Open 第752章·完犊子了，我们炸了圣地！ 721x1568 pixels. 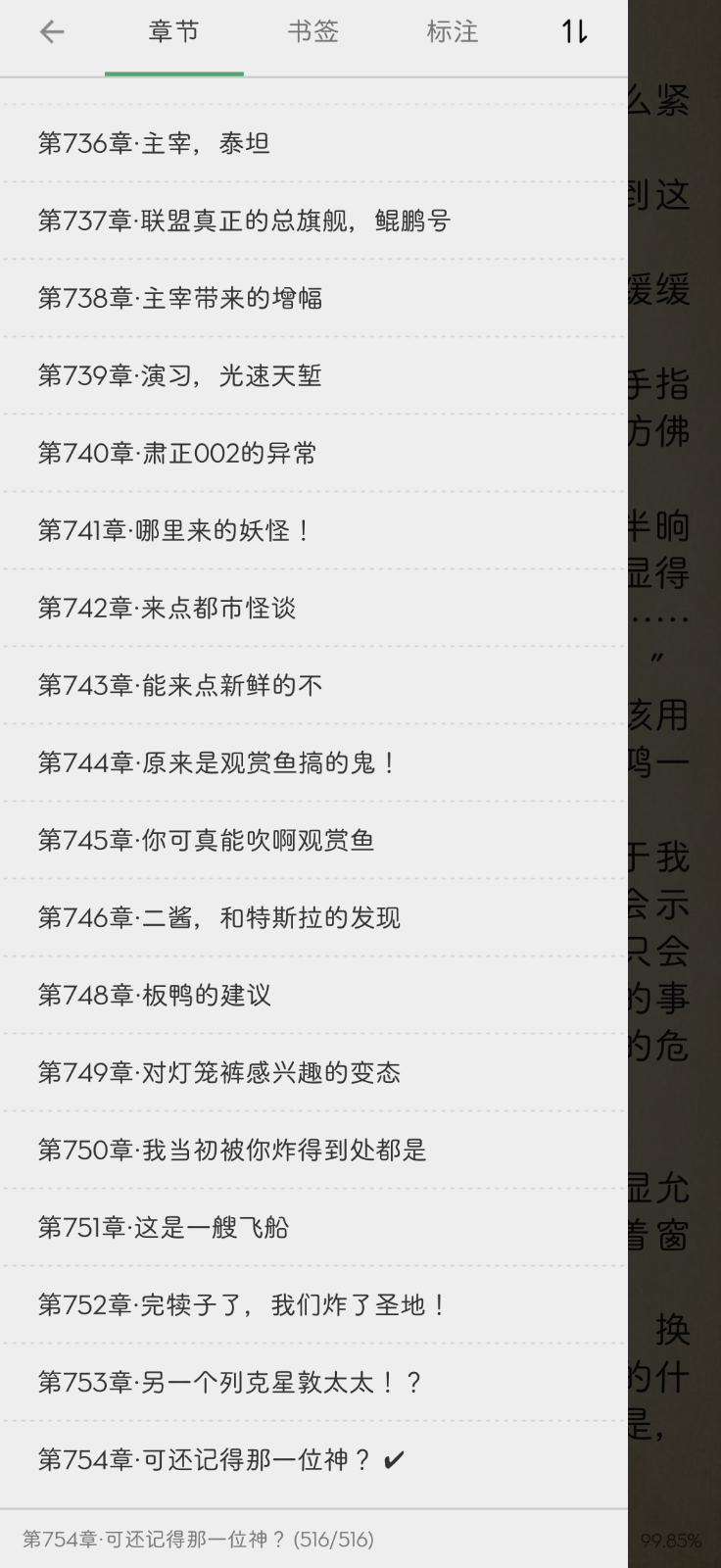click(x=242, y=1305)
